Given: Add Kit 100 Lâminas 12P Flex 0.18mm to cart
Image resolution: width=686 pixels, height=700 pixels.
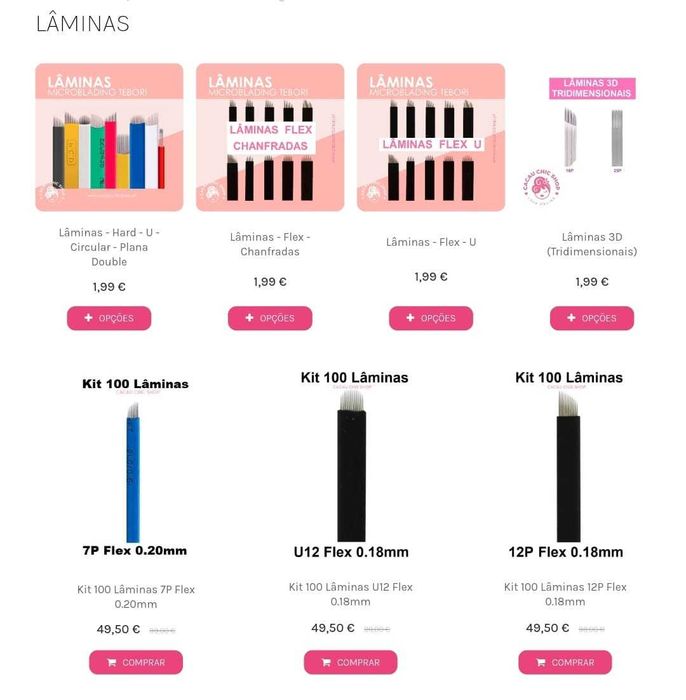Looking at the screenshot, I should point(565,662).
